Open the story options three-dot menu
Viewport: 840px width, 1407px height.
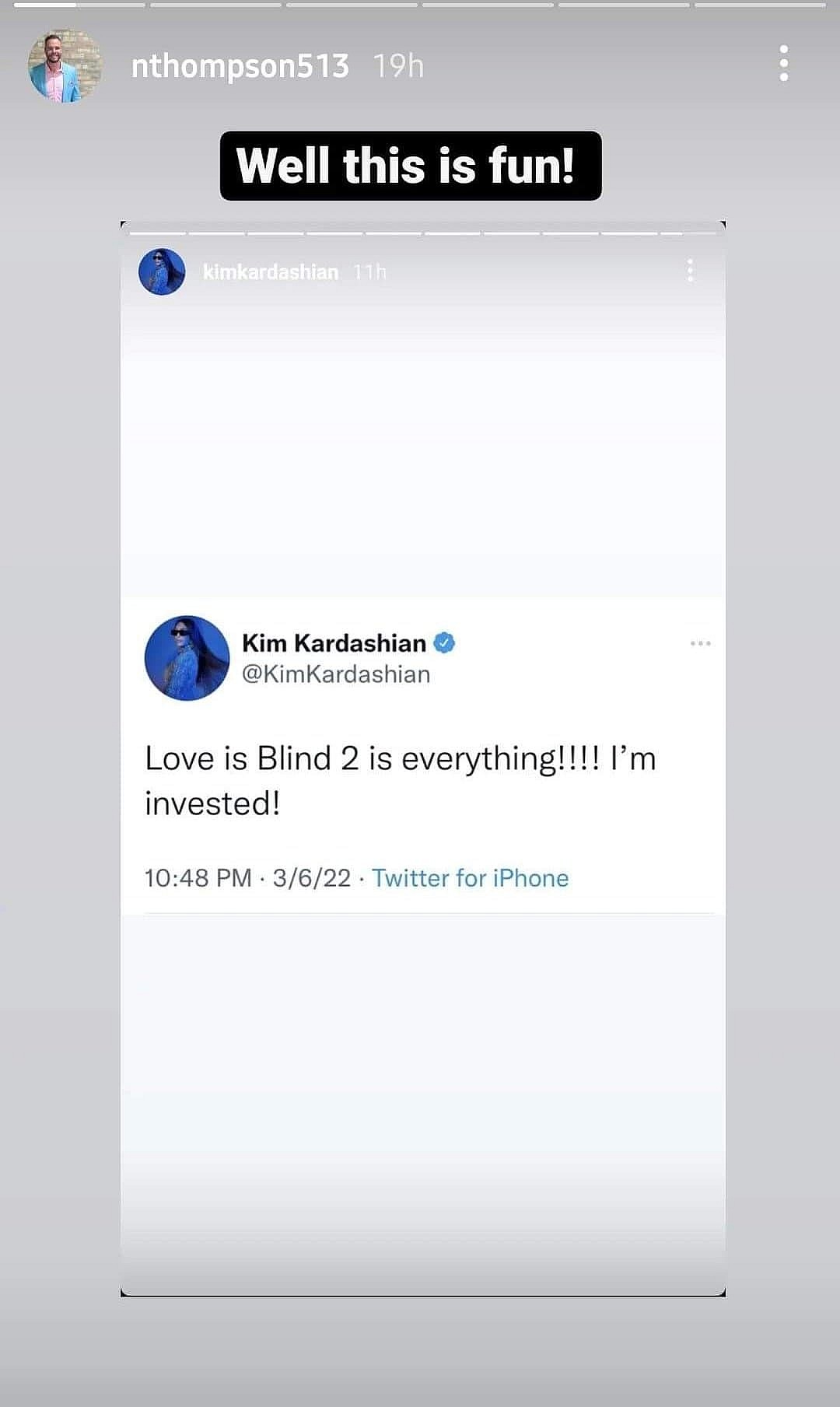pos(786,66)
